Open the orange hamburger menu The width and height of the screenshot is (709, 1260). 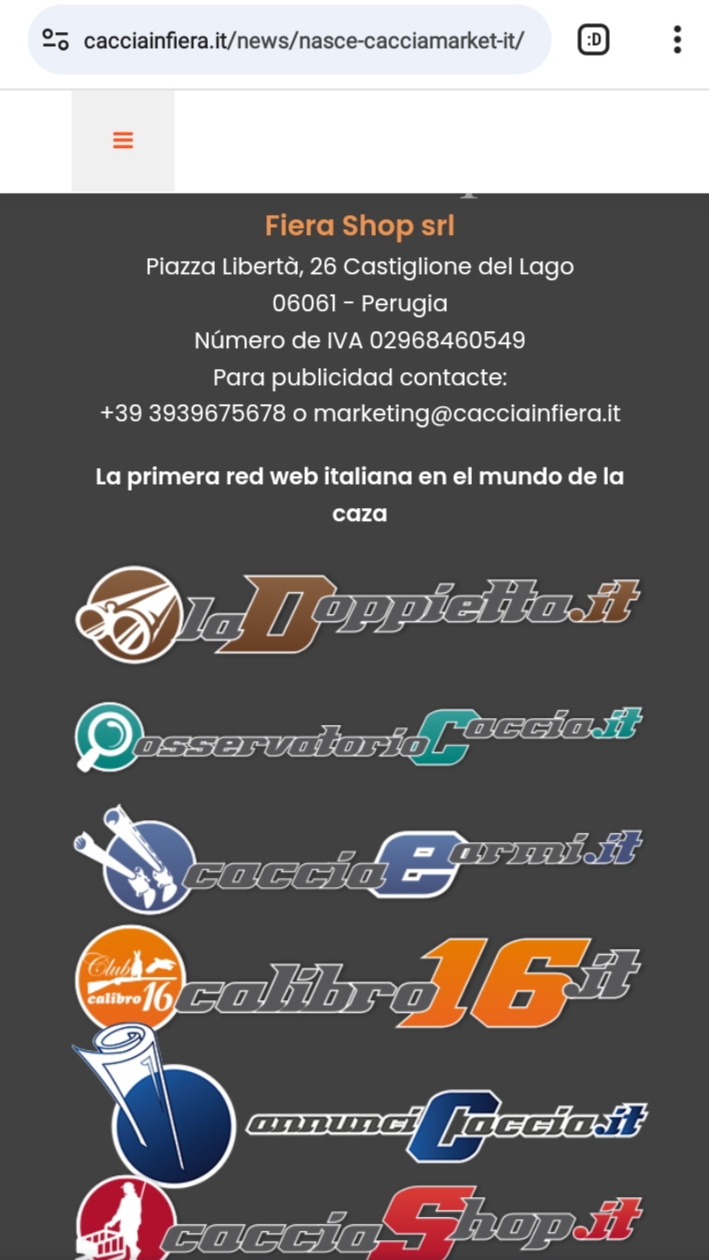coord(123,141)
